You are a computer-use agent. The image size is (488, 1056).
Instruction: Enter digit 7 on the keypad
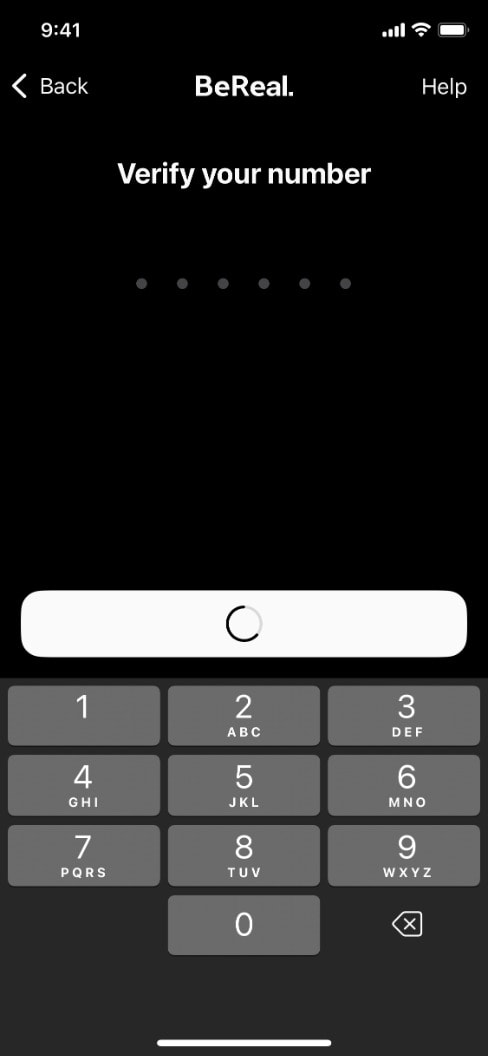pyautogui.click(x=83, y=855)
